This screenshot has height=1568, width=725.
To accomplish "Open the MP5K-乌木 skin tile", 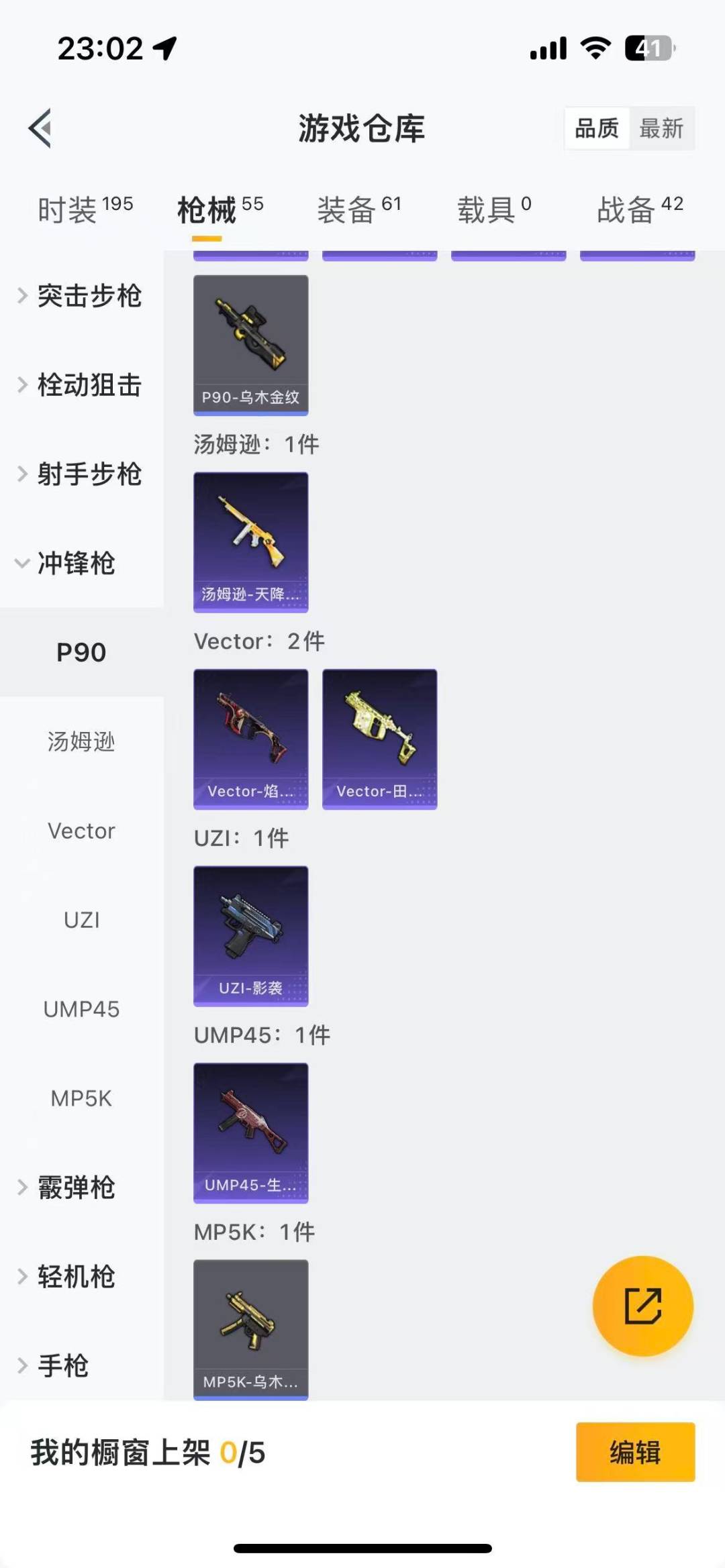I will [x=250, y=1329].
